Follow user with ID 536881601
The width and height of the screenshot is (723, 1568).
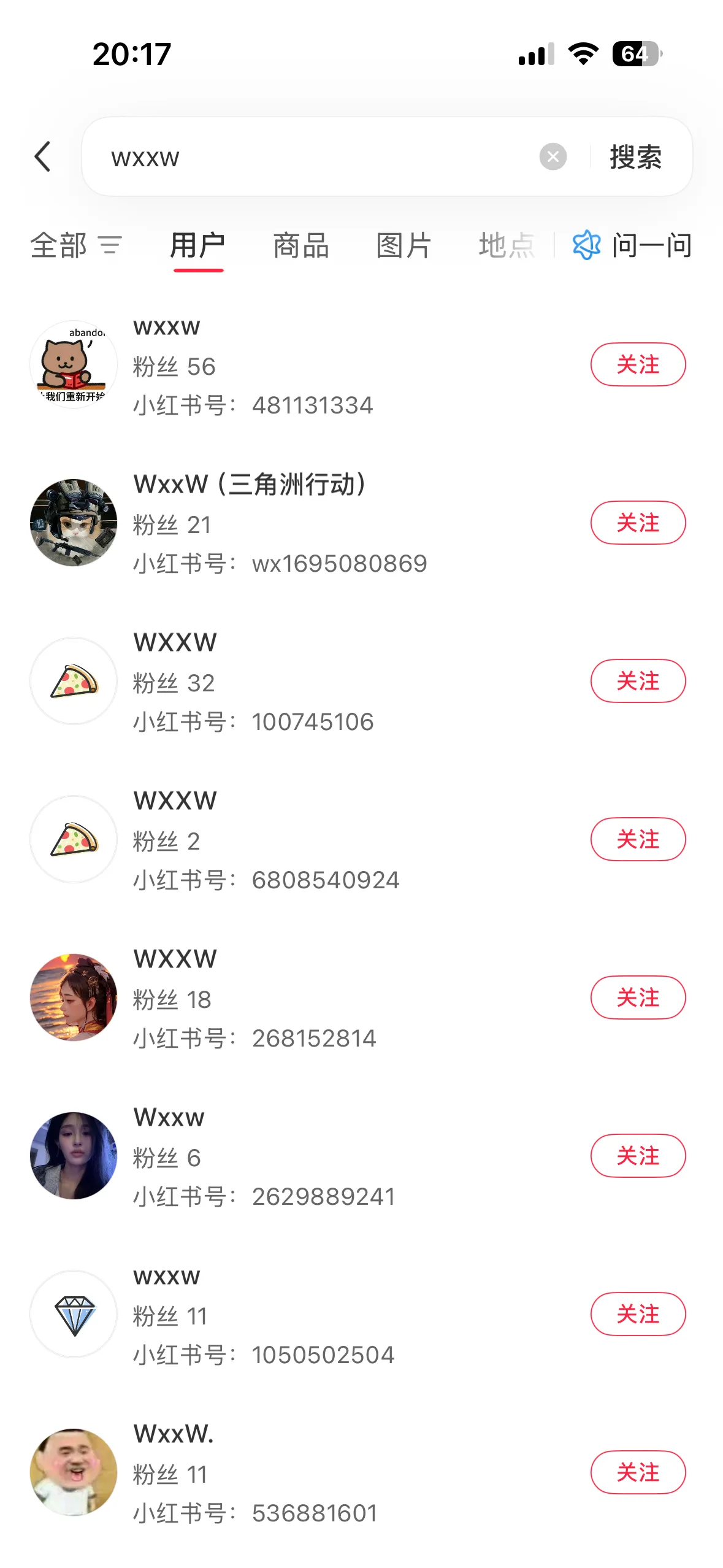pyautogui.click(x=638, y=1472)
